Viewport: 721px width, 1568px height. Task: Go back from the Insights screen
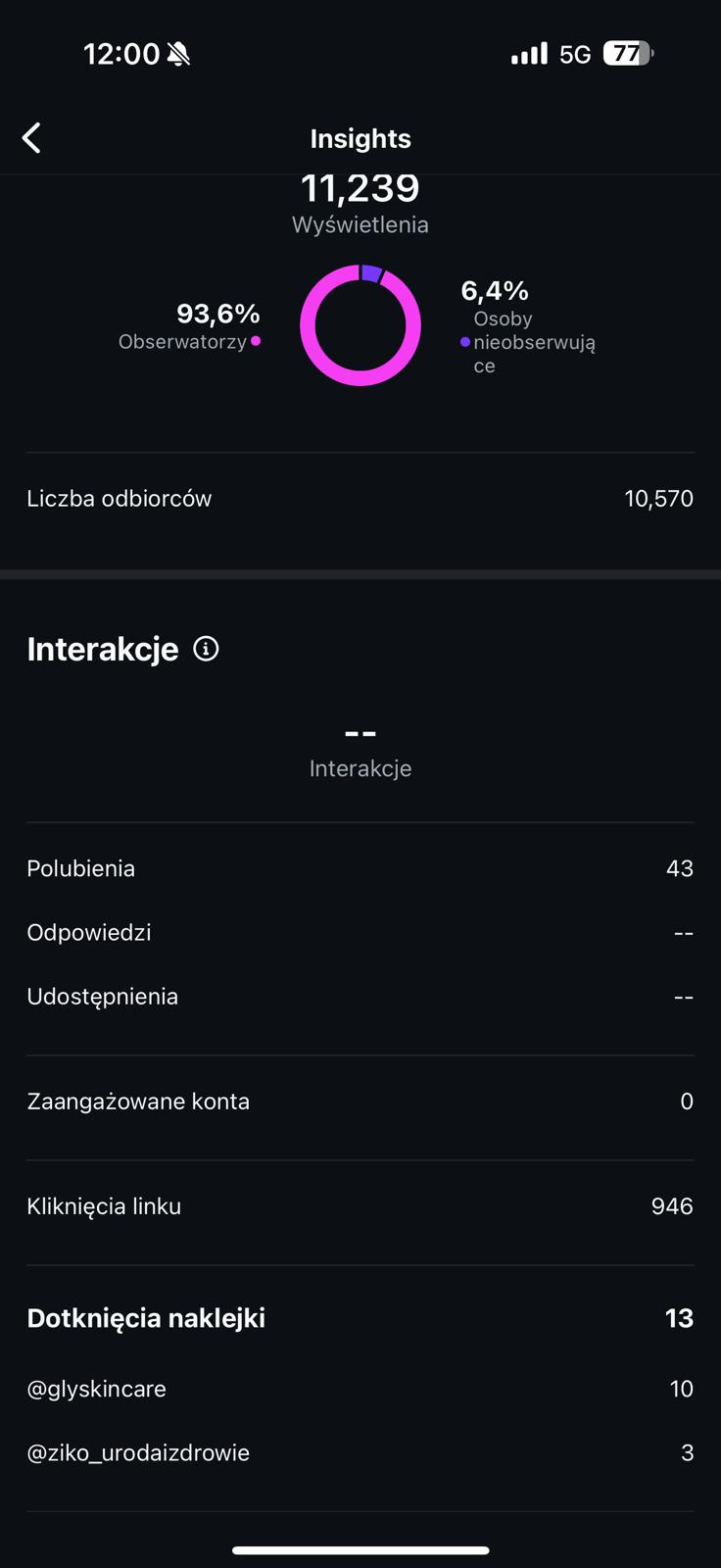click(31, 138)
